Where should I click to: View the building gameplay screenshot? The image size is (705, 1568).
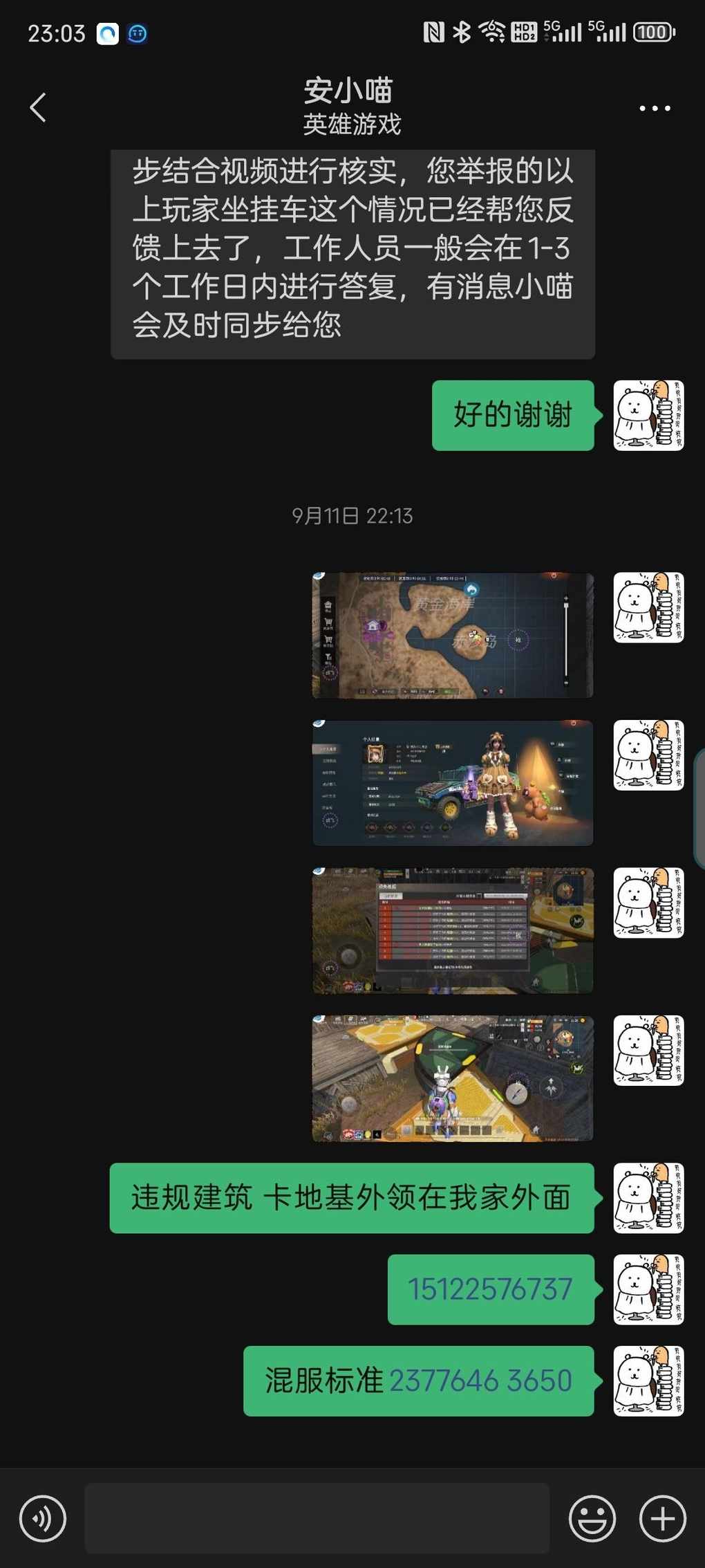coord(453,1078)
